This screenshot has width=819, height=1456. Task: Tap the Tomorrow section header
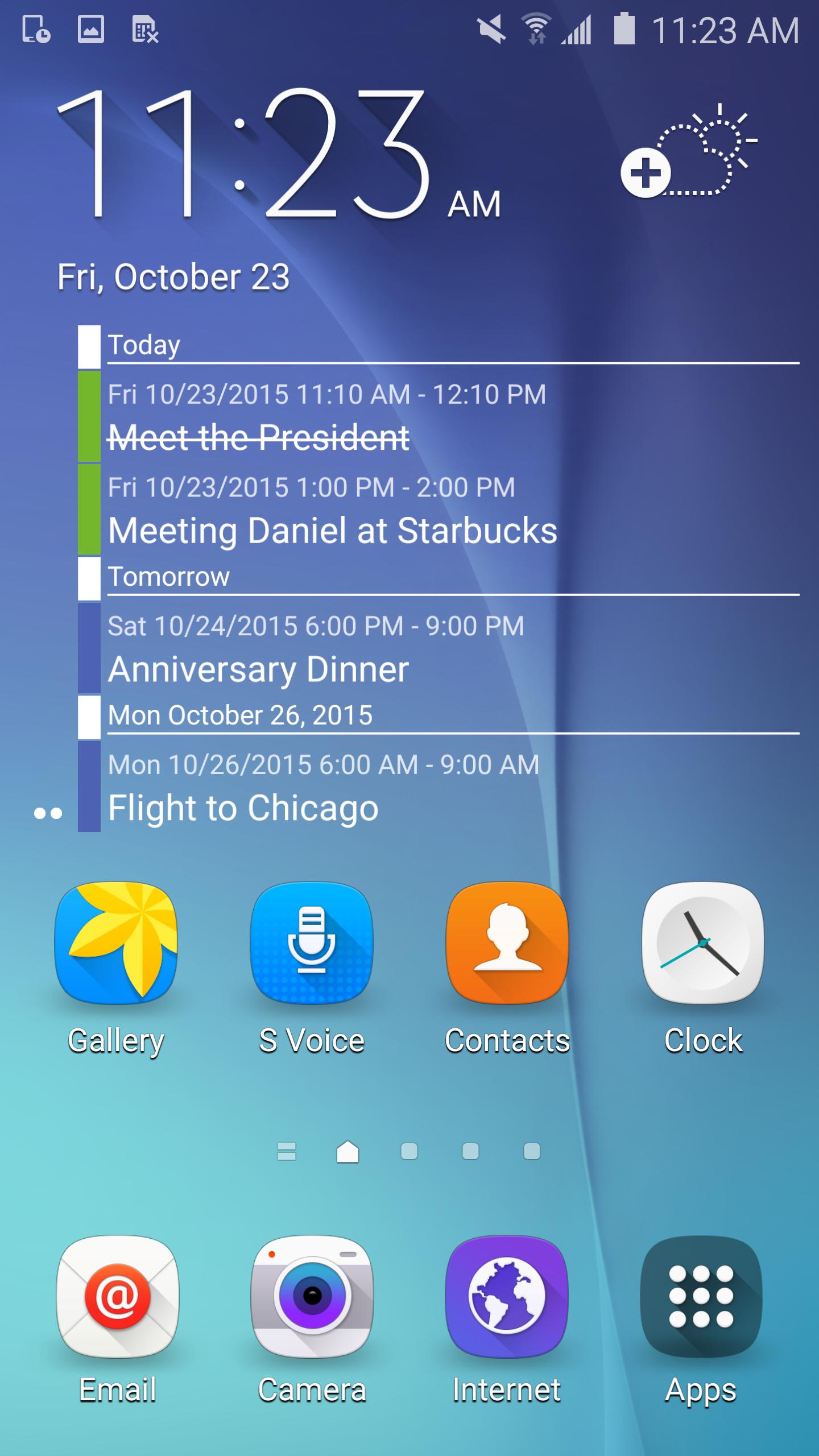(169, 577)
